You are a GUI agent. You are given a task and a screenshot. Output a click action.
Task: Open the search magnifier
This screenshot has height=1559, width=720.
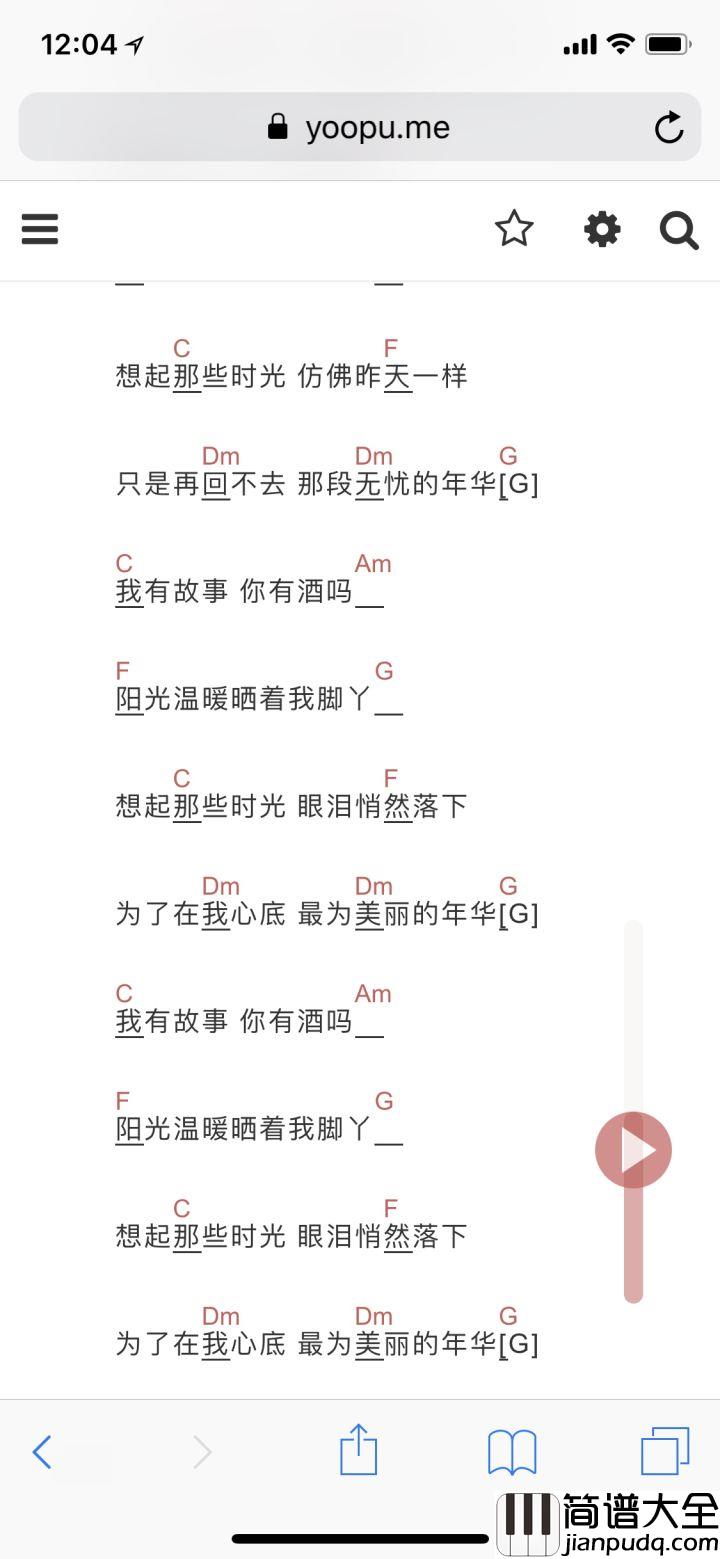click(679, 230)
